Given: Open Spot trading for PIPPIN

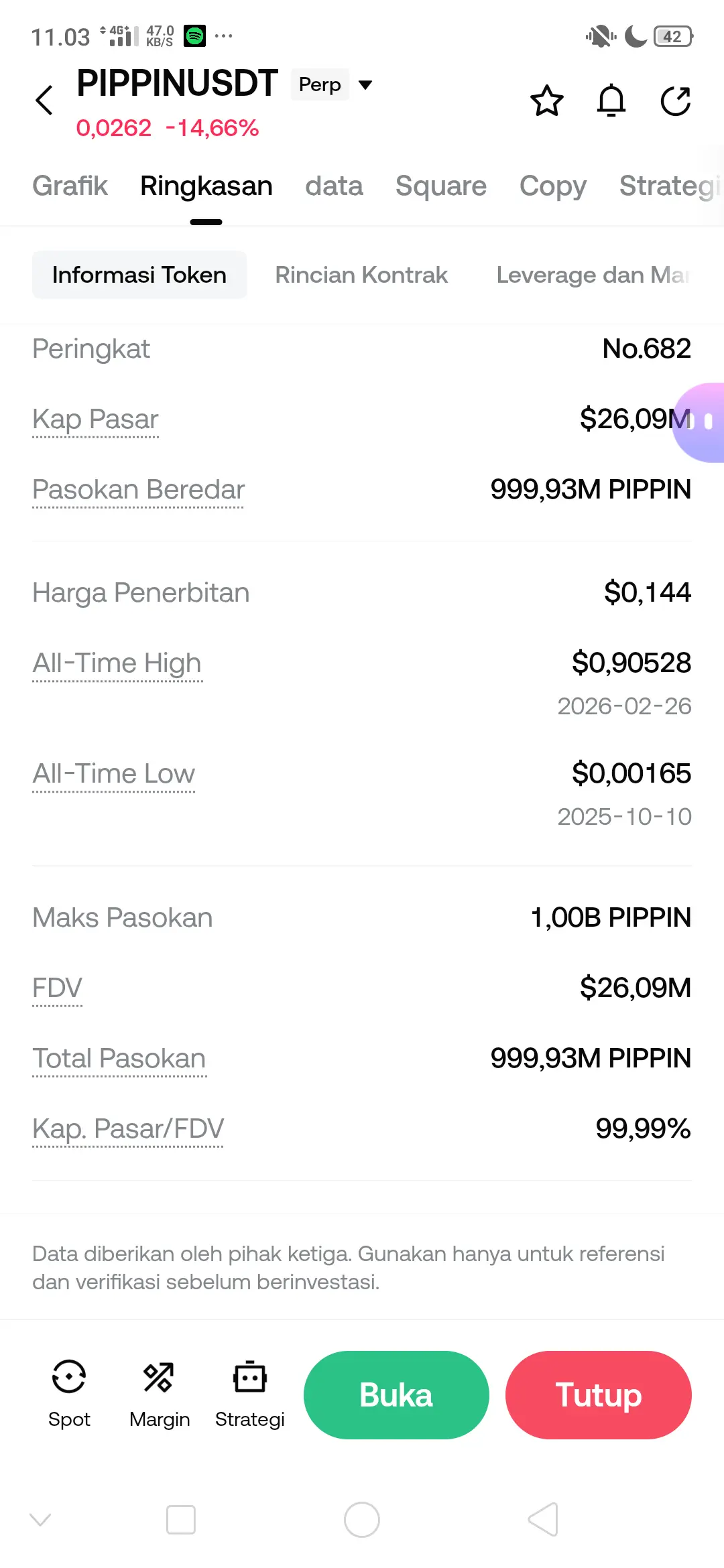Looking at the screenshot, I should 69,1394.
